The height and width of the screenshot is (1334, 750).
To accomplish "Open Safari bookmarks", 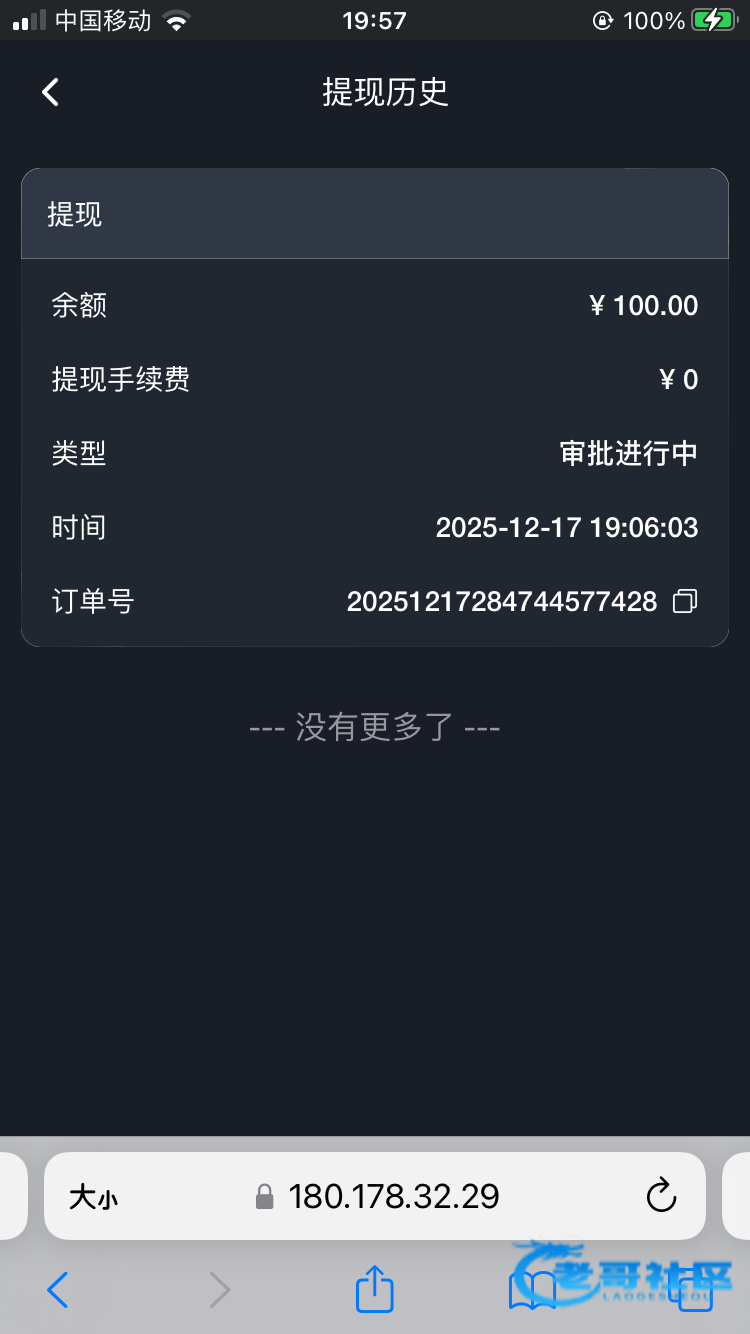I will pyautogui.click(x=532, y=1290).
